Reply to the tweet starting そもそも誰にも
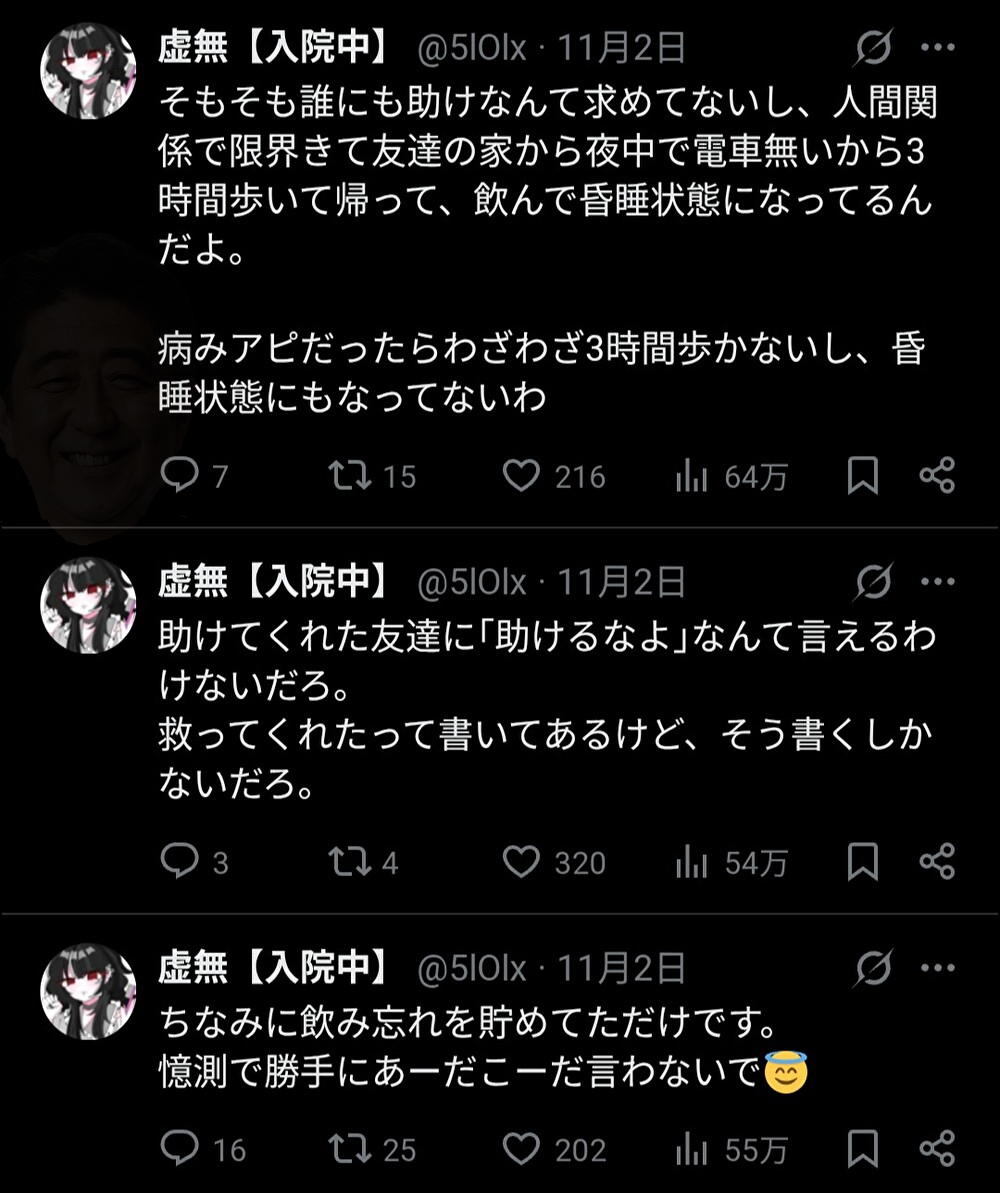Screen dimensions: 1000x1193 tap(179, 476)
